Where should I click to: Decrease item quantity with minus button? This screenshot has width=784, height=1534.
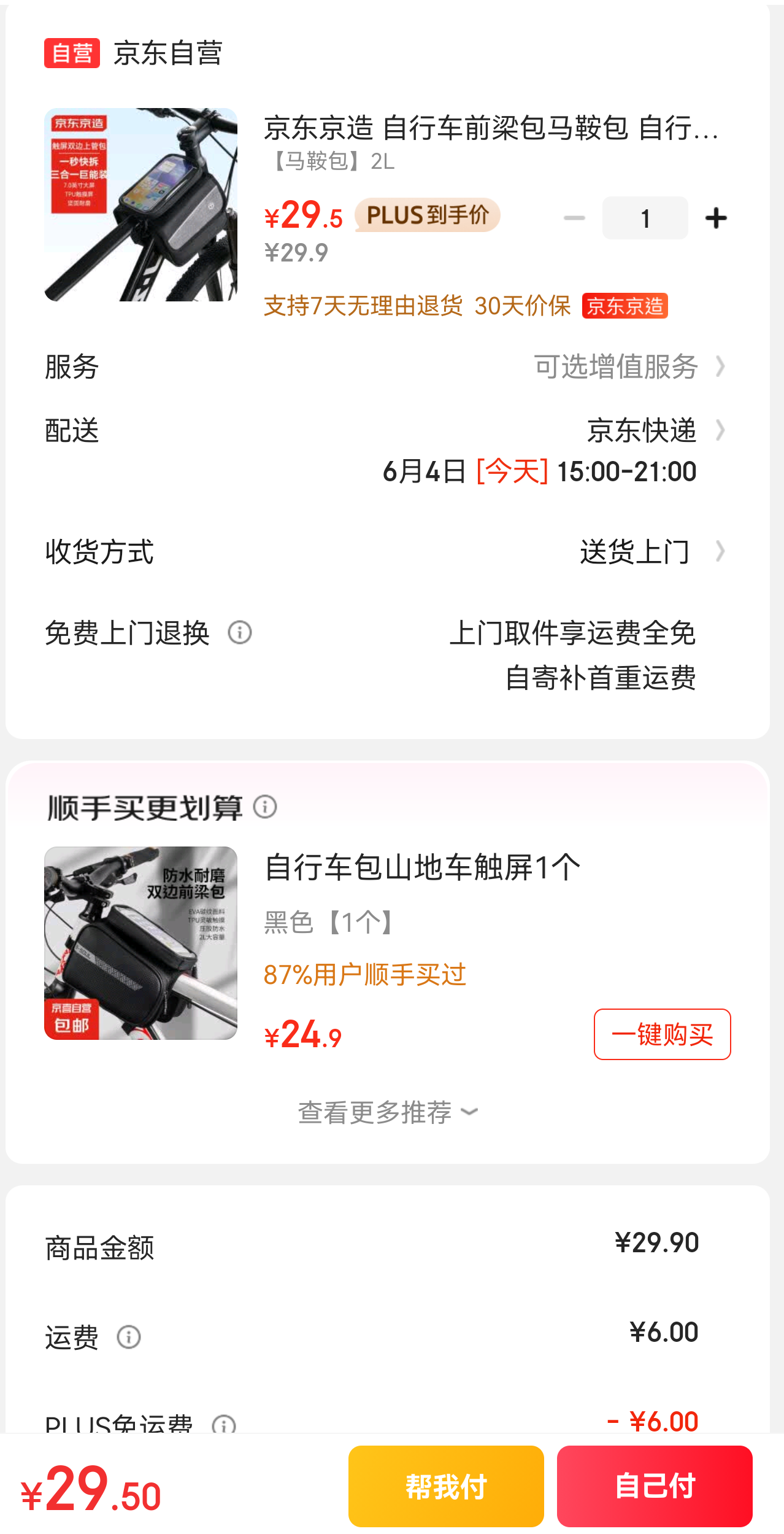[x=574, y=219]
